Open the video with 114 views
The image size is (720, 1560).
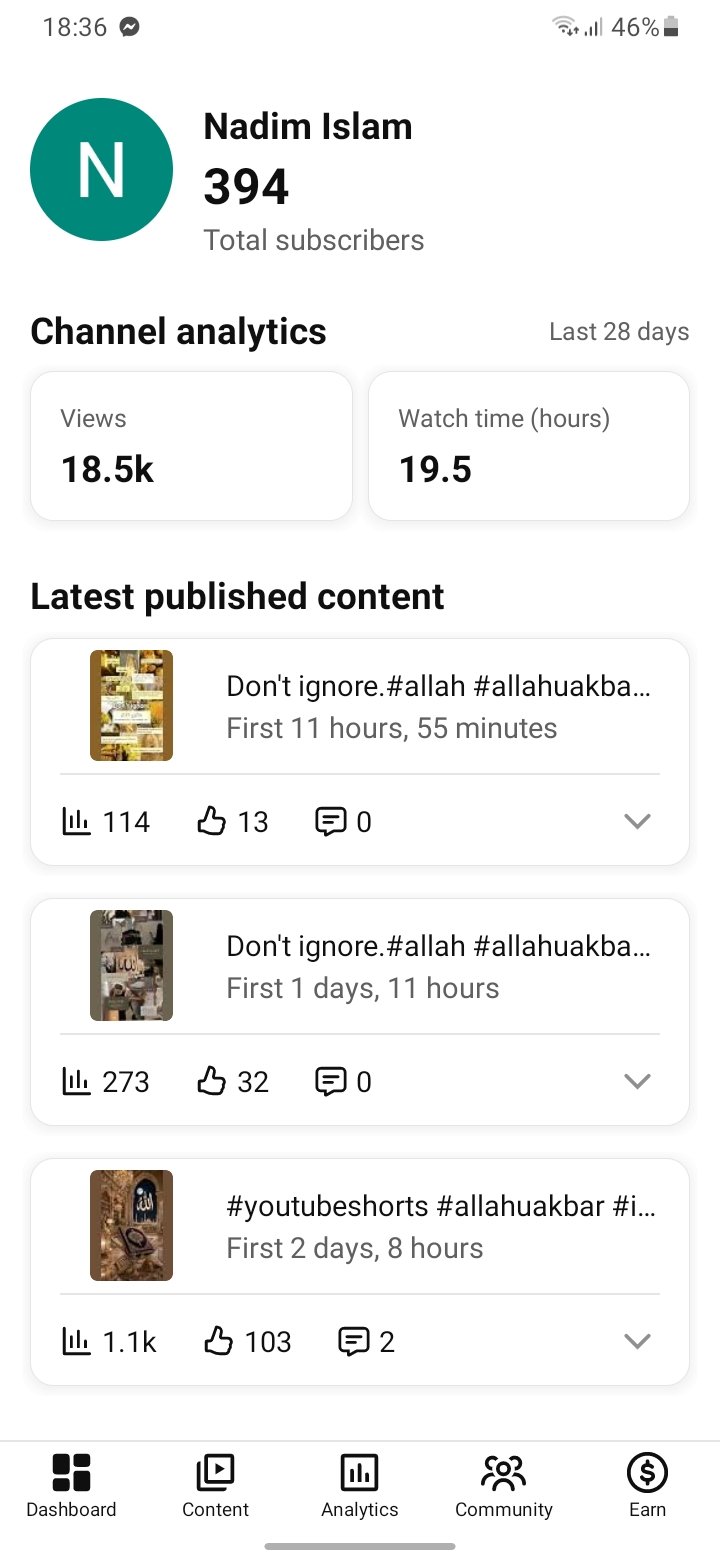[360, 706]
